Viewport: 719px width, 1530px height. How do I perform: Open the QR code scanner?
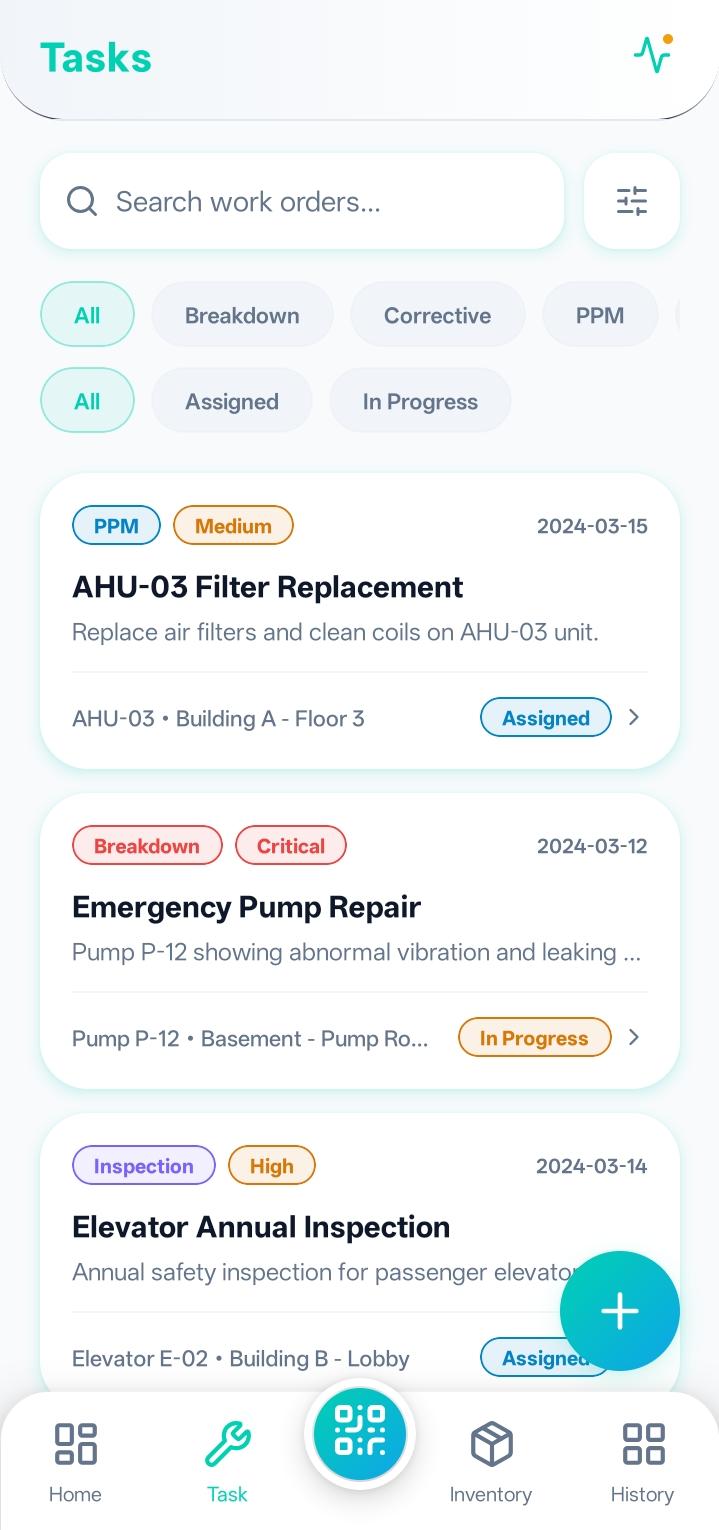click(x=360, y=1435)
